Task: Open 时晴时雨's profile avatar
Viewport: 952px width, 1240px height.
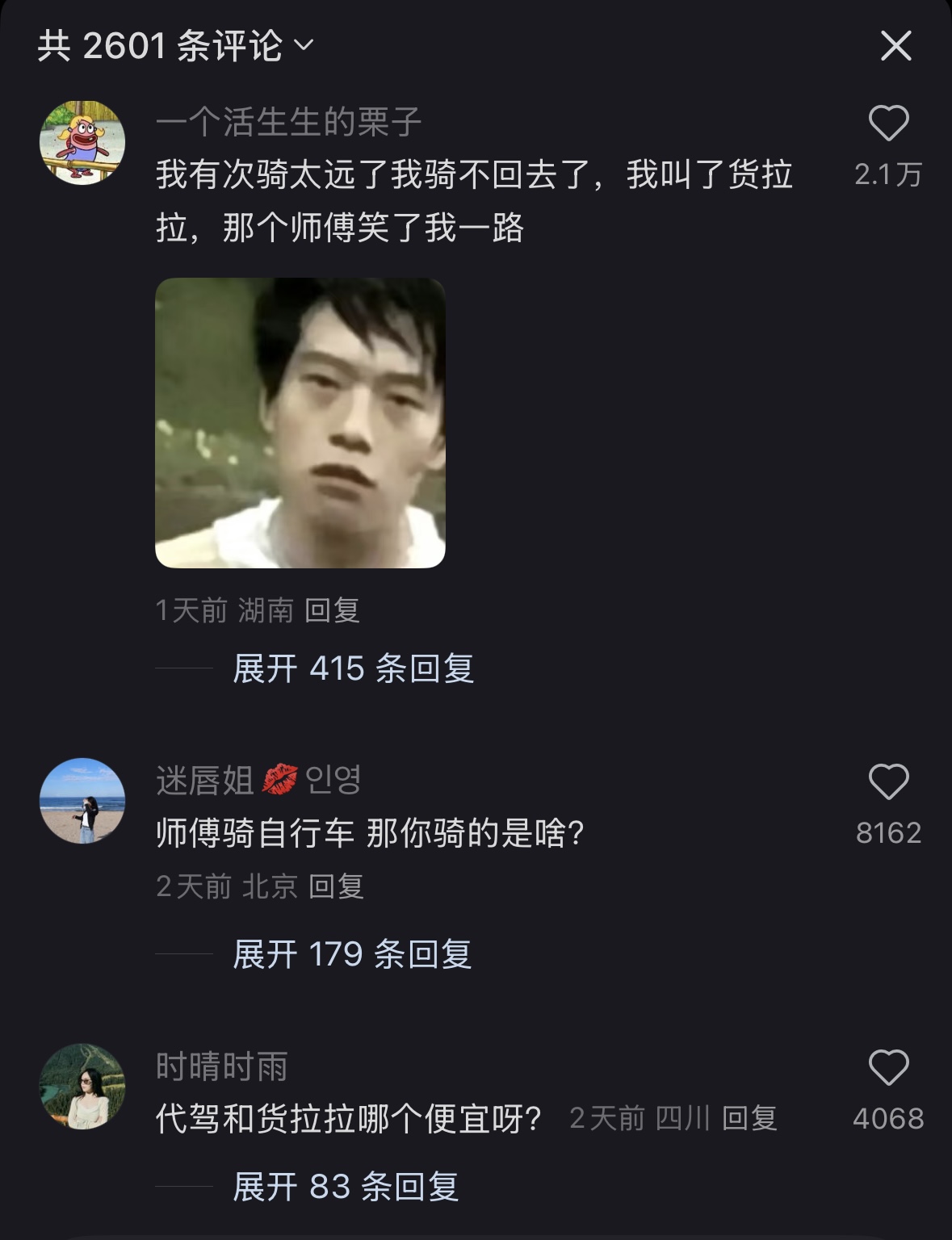Action: (x=82, y=1087)
